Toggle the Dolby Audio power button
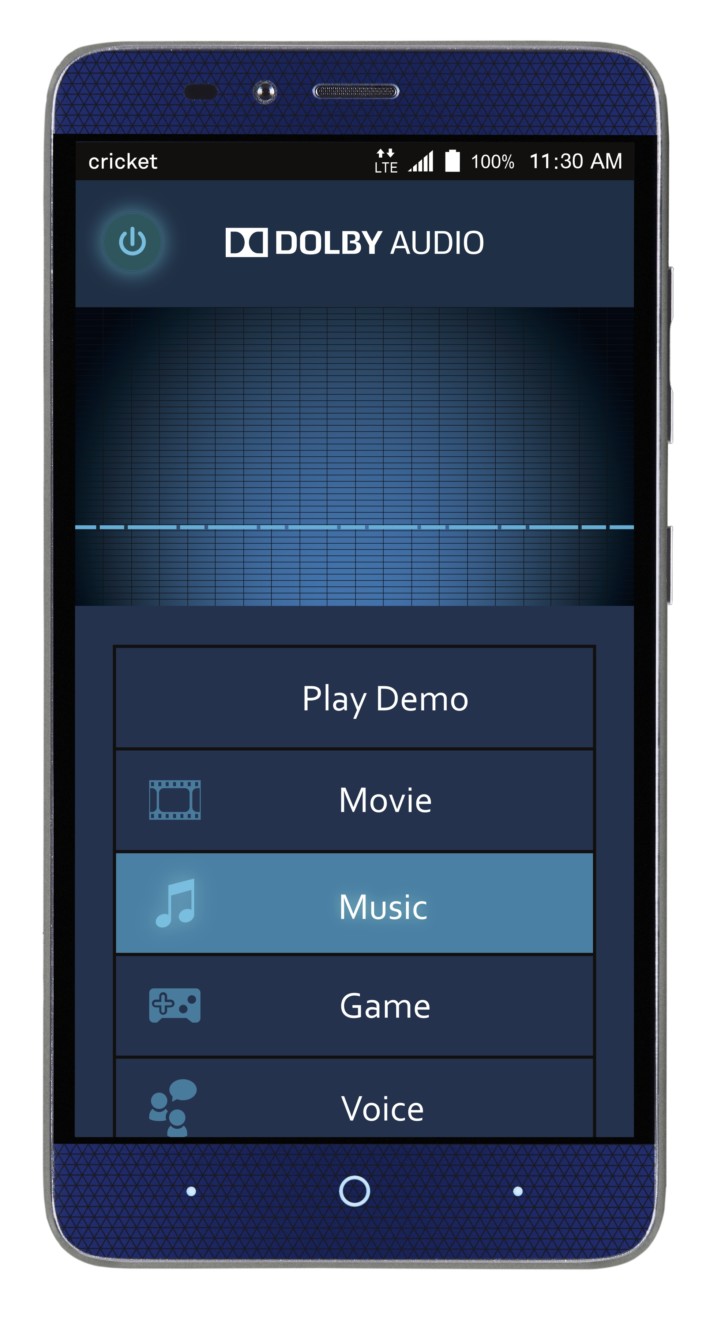The image size is (706, 1328). point(132,242)
